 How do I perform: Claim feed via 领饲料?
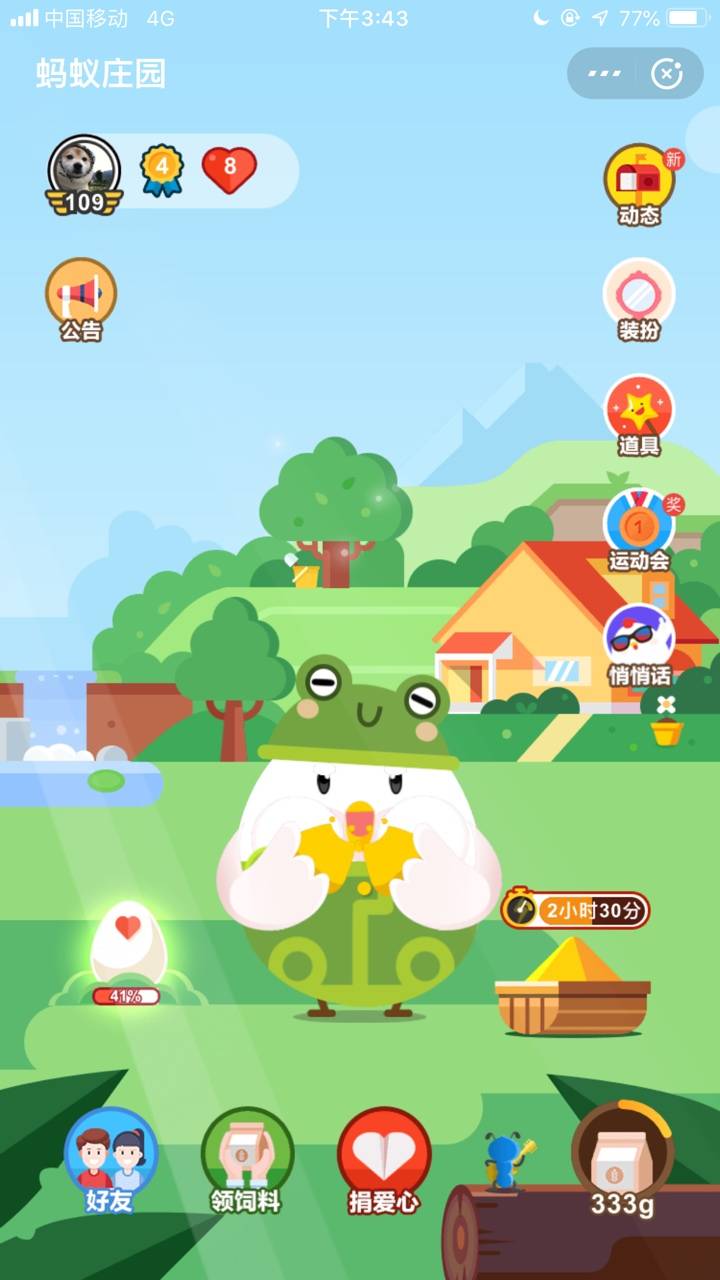[x=246, y=1160]
